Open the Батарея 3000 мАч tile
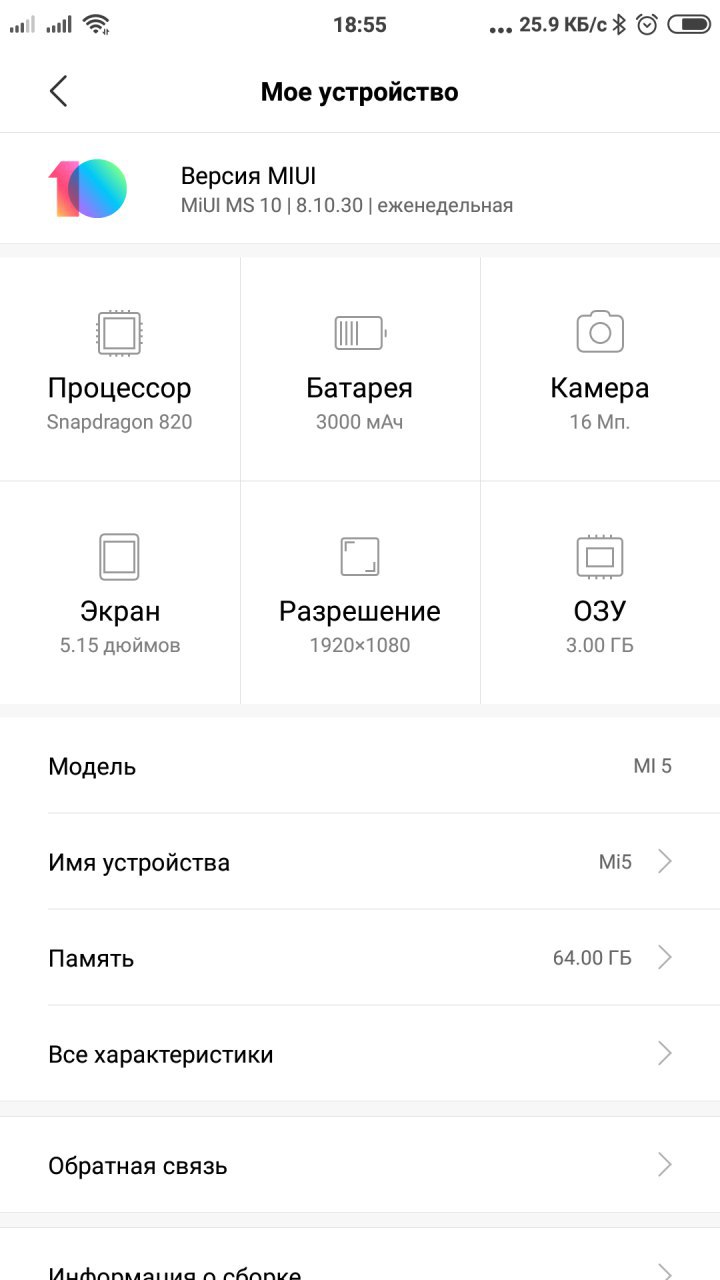The width and height of the screenshot is (720, 1280). (x=360, y=369)
